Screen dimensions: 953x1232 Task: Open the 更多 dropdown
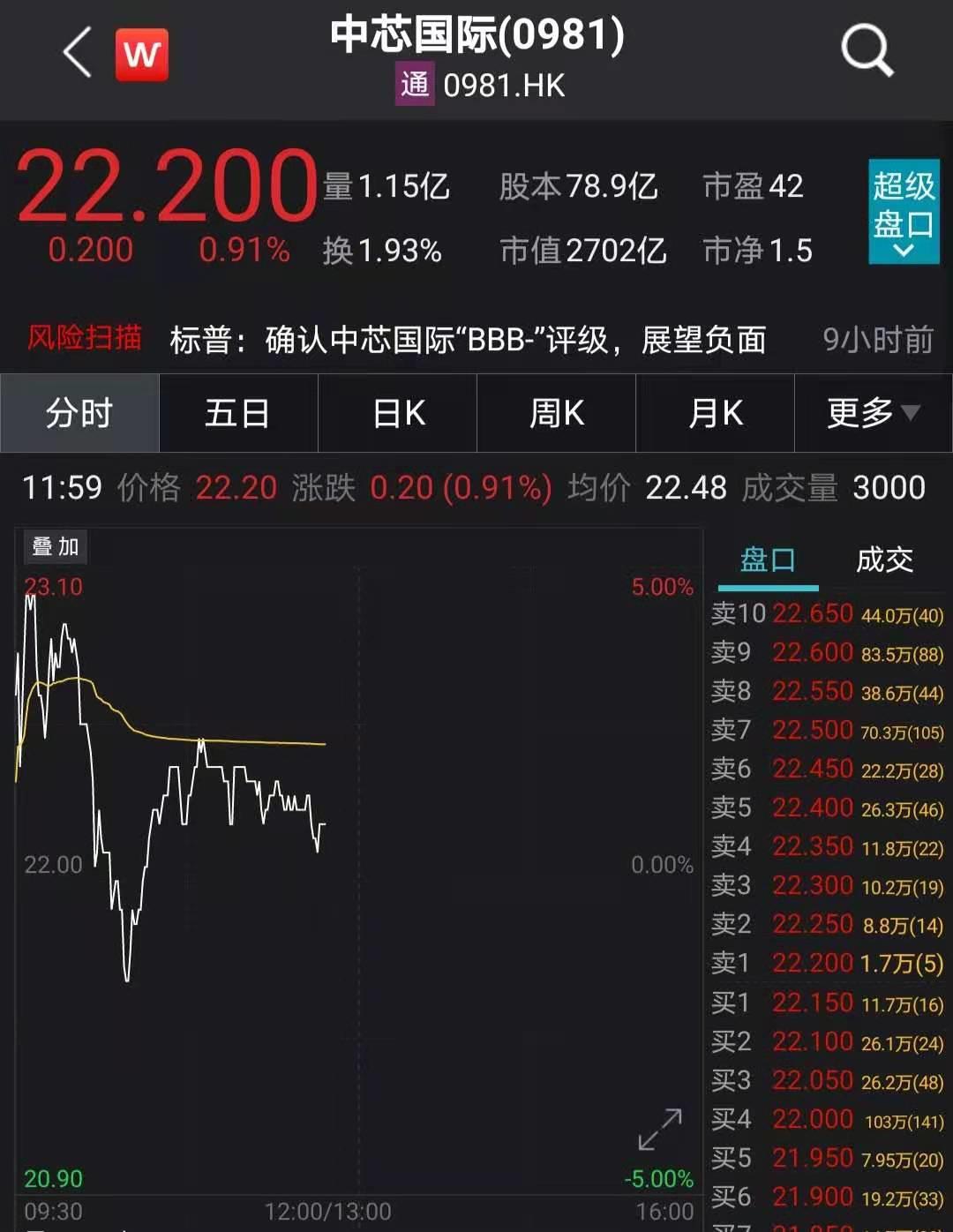(873, 413)
